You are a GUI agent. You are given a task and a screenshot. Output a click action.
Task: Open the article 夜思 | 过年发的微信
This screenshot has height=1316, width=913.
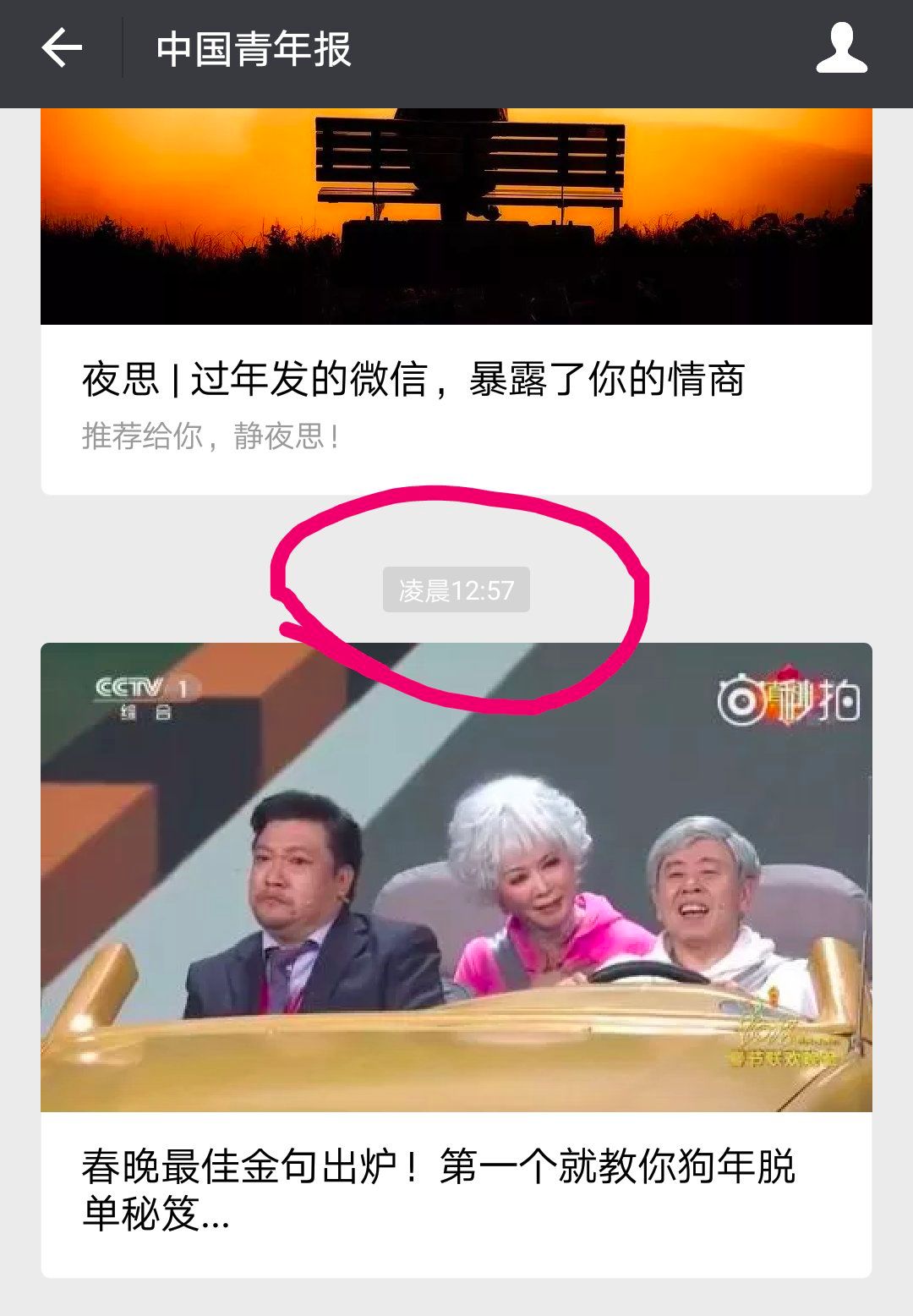click(413, 379)
